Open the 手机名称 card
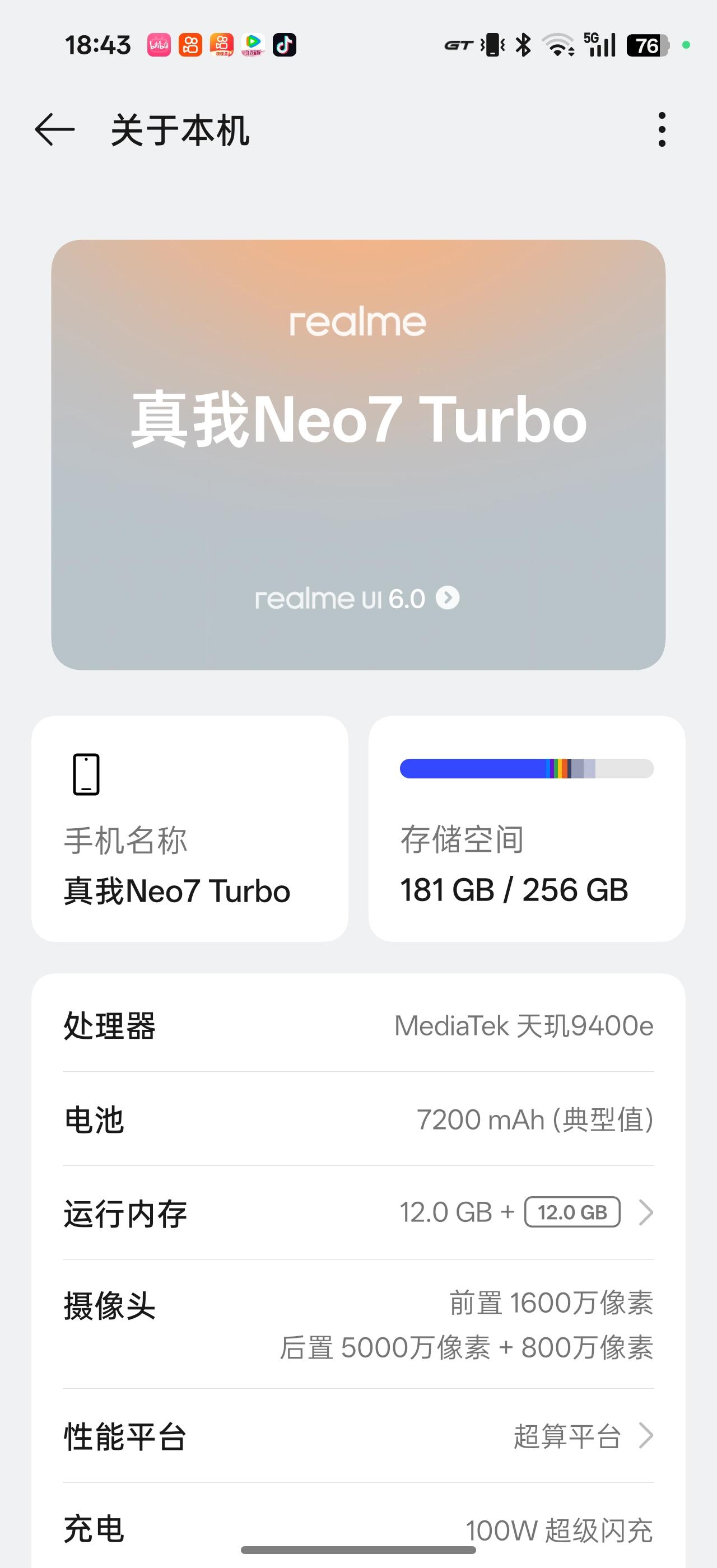 tap(190, 828)
